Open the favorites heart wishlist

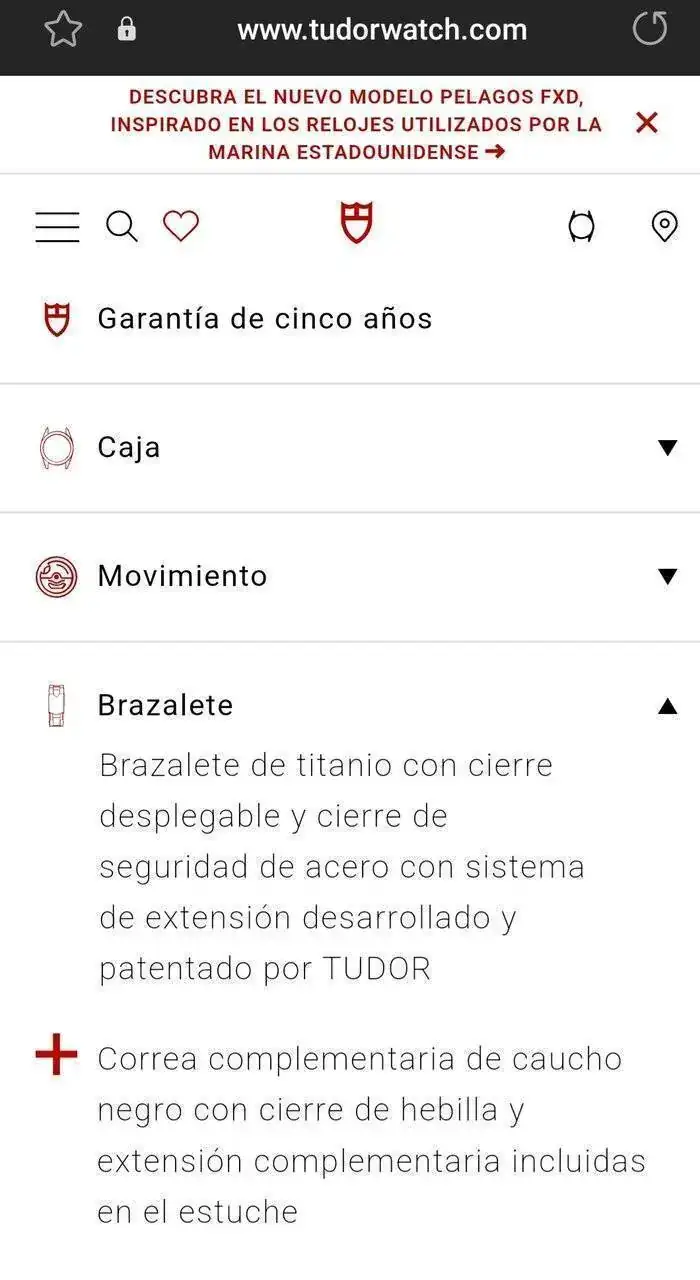point(181,227)
